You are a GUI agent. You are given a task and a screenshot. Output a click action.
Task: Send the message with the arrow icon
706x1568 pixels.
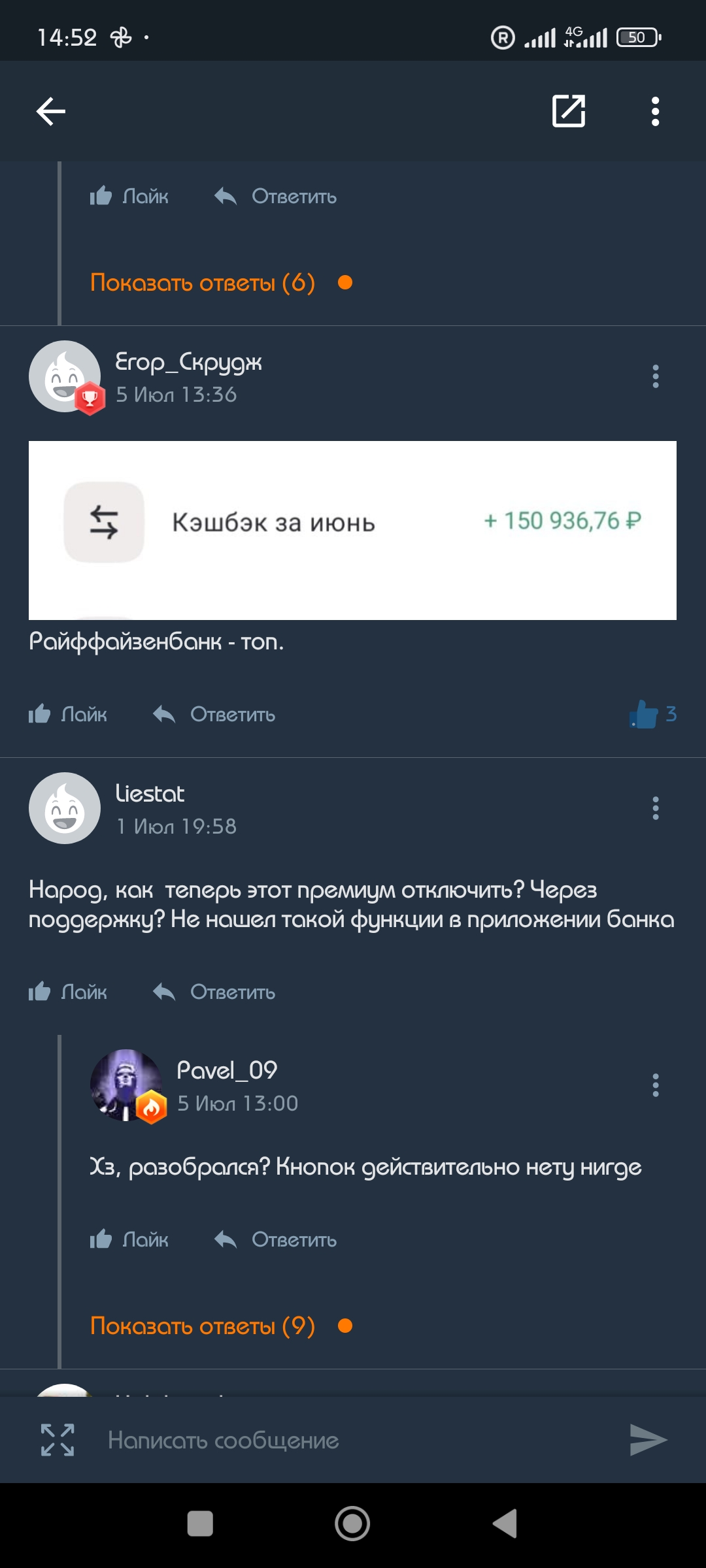coord(647,1440)
